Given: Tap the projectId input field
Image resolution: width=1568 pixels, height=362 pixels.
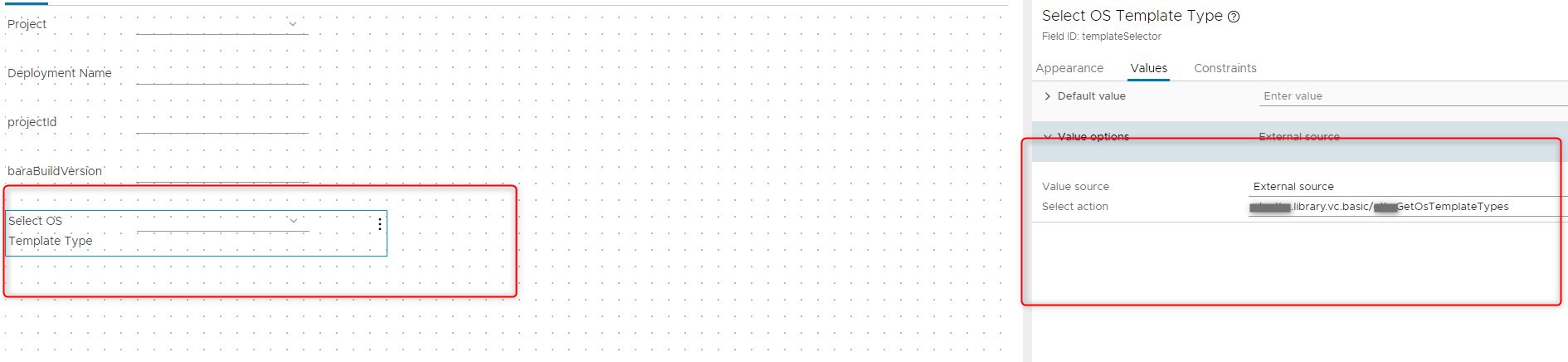Looking at the screenshot, I should click(x=222, y=123).
